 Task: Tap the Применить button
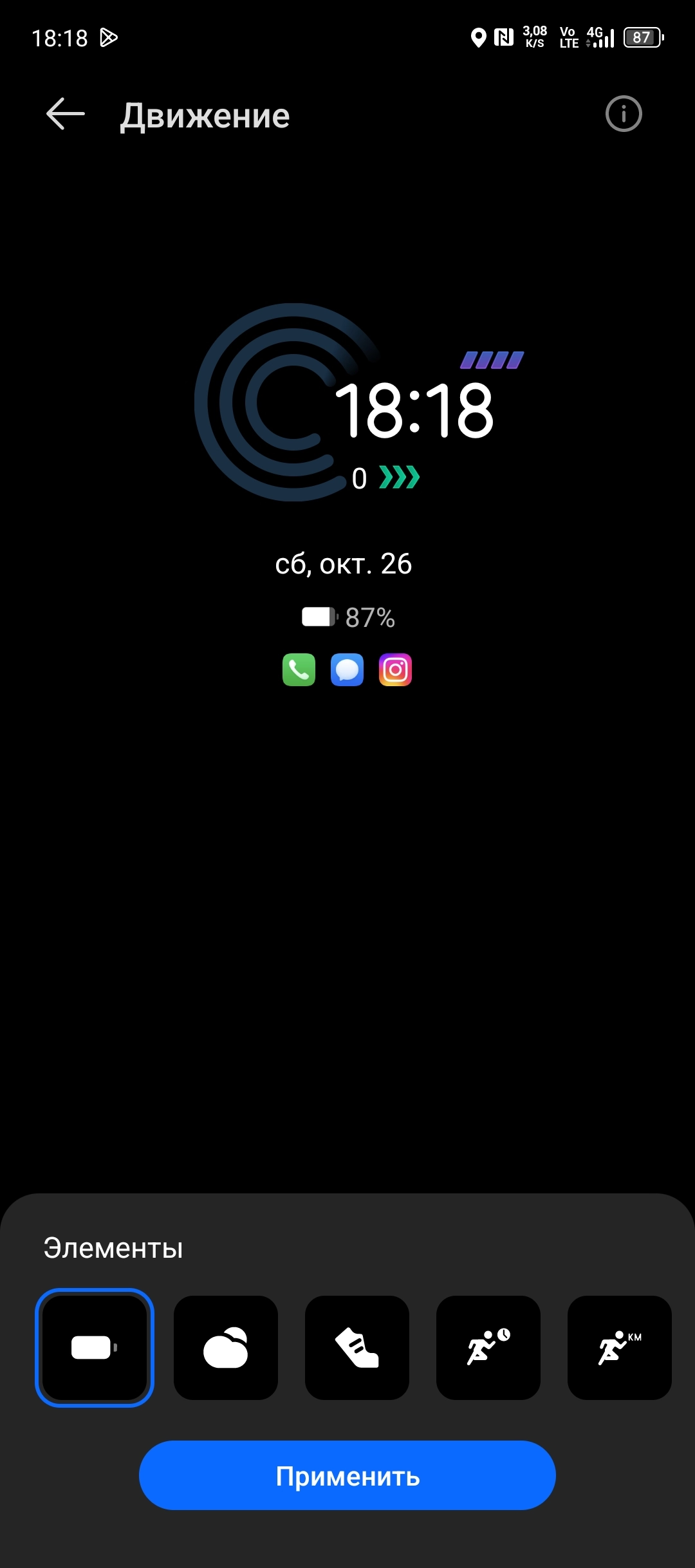(x=347, y=1476)
